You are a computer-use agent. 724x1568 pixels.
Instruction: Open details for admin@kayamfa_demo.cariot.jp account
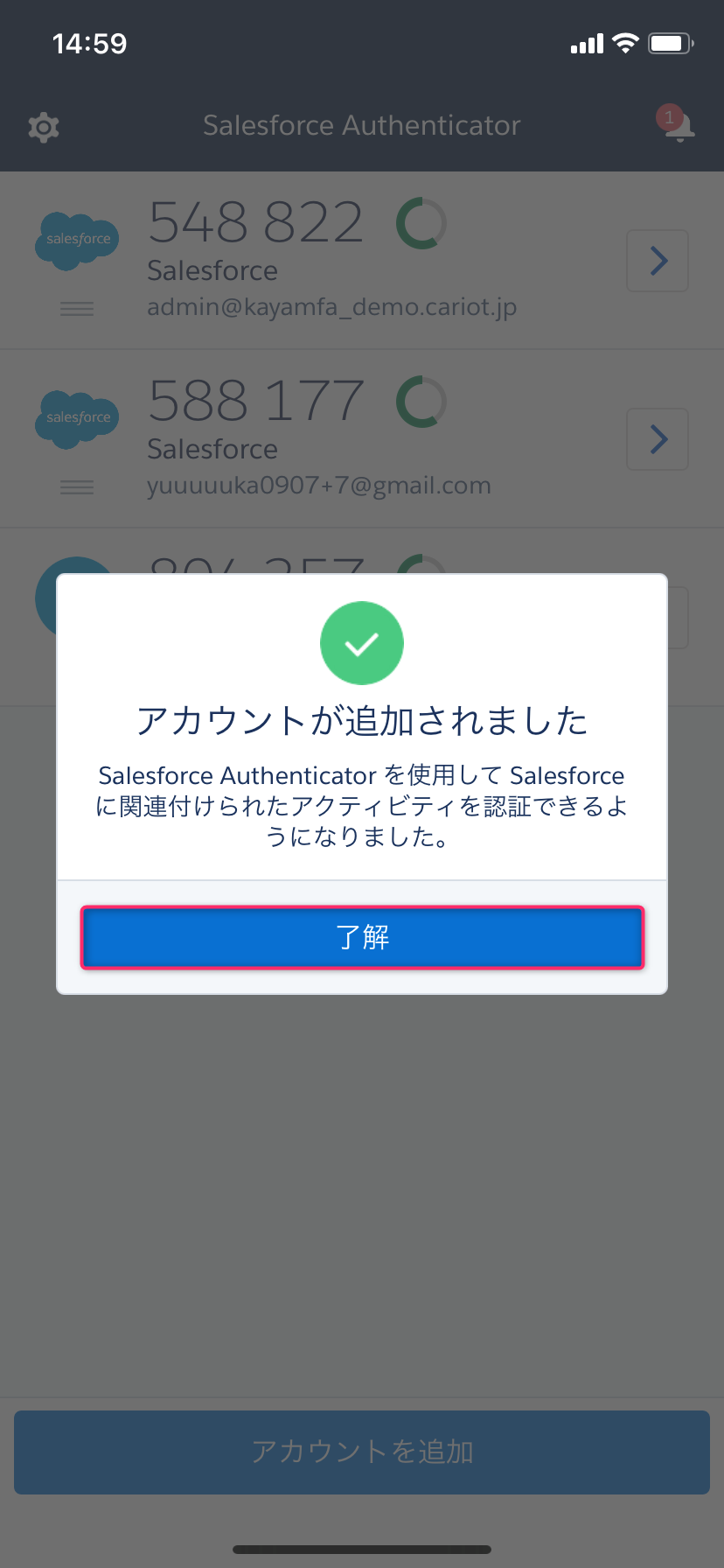click(658, 261)
